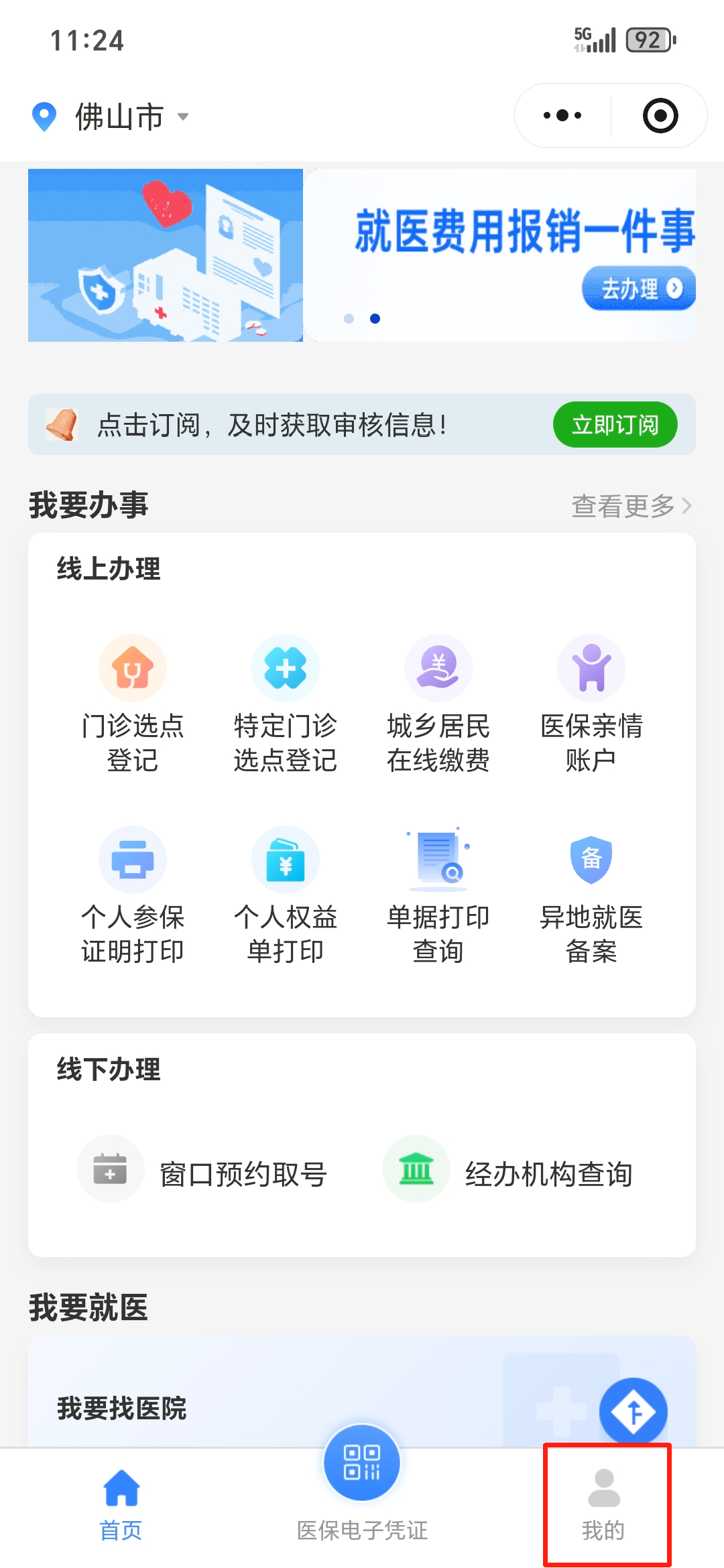Image resolution: width=724 pixels, height=1568 pixels.
Task: Open 异地就医备案
Action: click(591, 895)
